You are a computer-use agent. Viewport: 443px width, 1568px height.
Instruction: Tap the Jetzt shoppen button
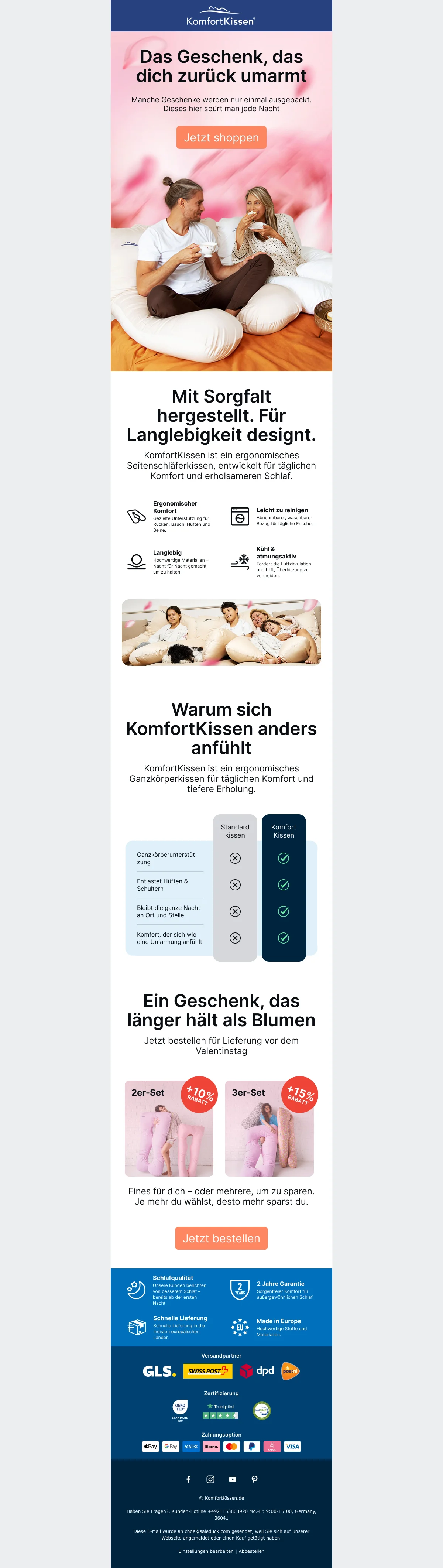pos(221,138)
